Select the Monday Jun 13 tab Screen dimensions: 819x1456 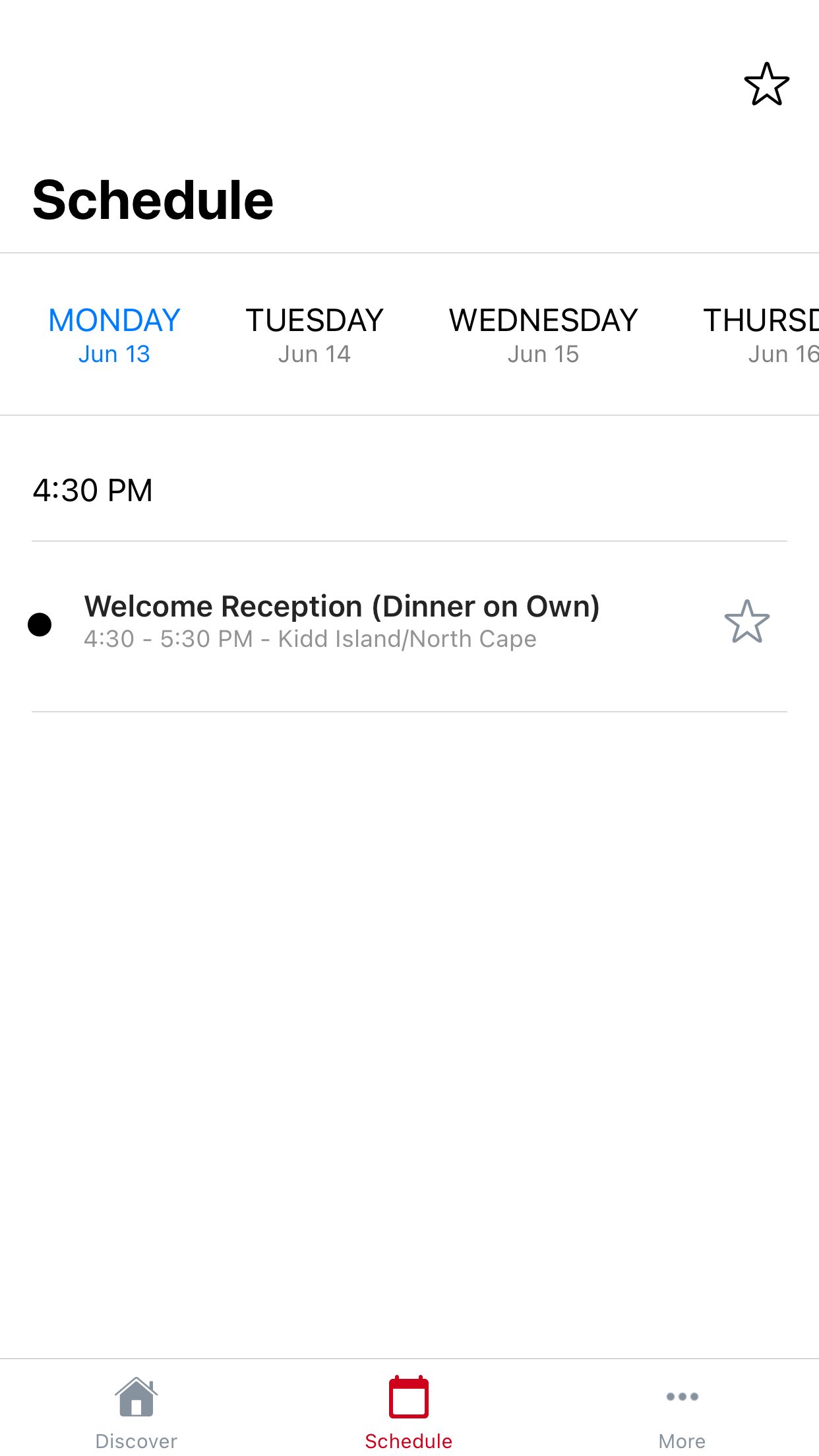(x=114, y=335)
